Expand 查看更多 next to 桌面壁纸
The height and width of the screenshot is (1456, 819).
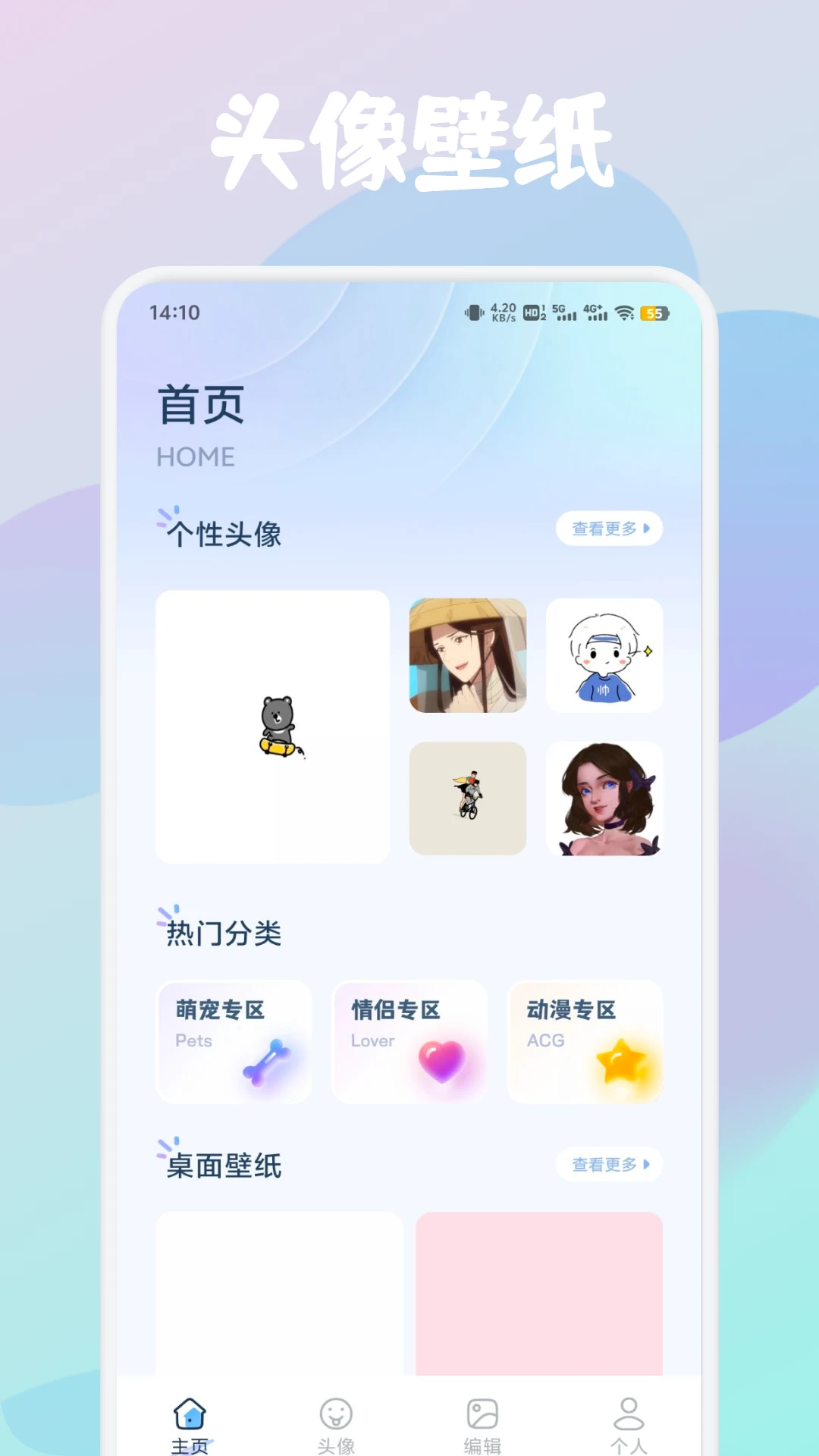pyautogui.click(x=609, y=1165)
